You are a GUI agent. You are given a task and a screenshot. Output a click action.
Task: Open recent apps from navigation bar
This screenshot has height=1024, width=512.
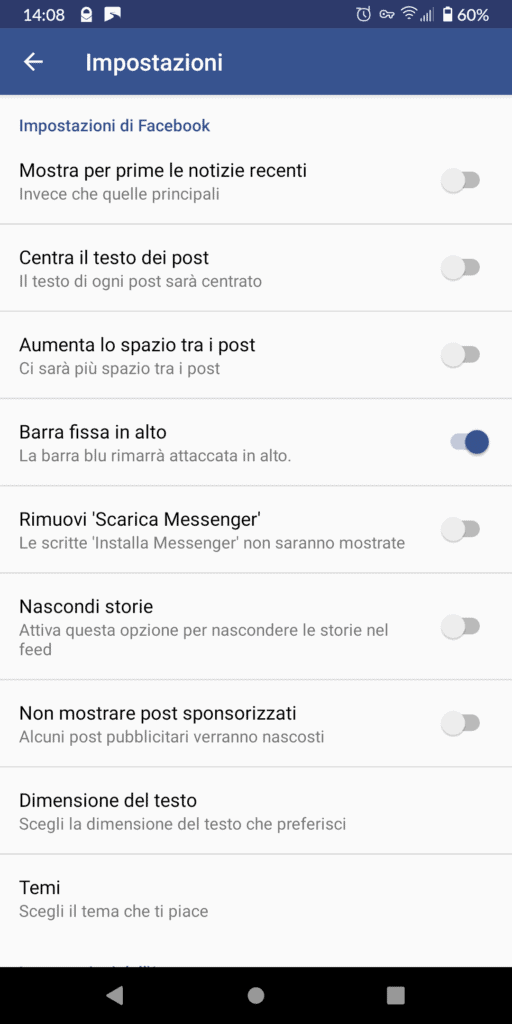[x=396, y=995]
